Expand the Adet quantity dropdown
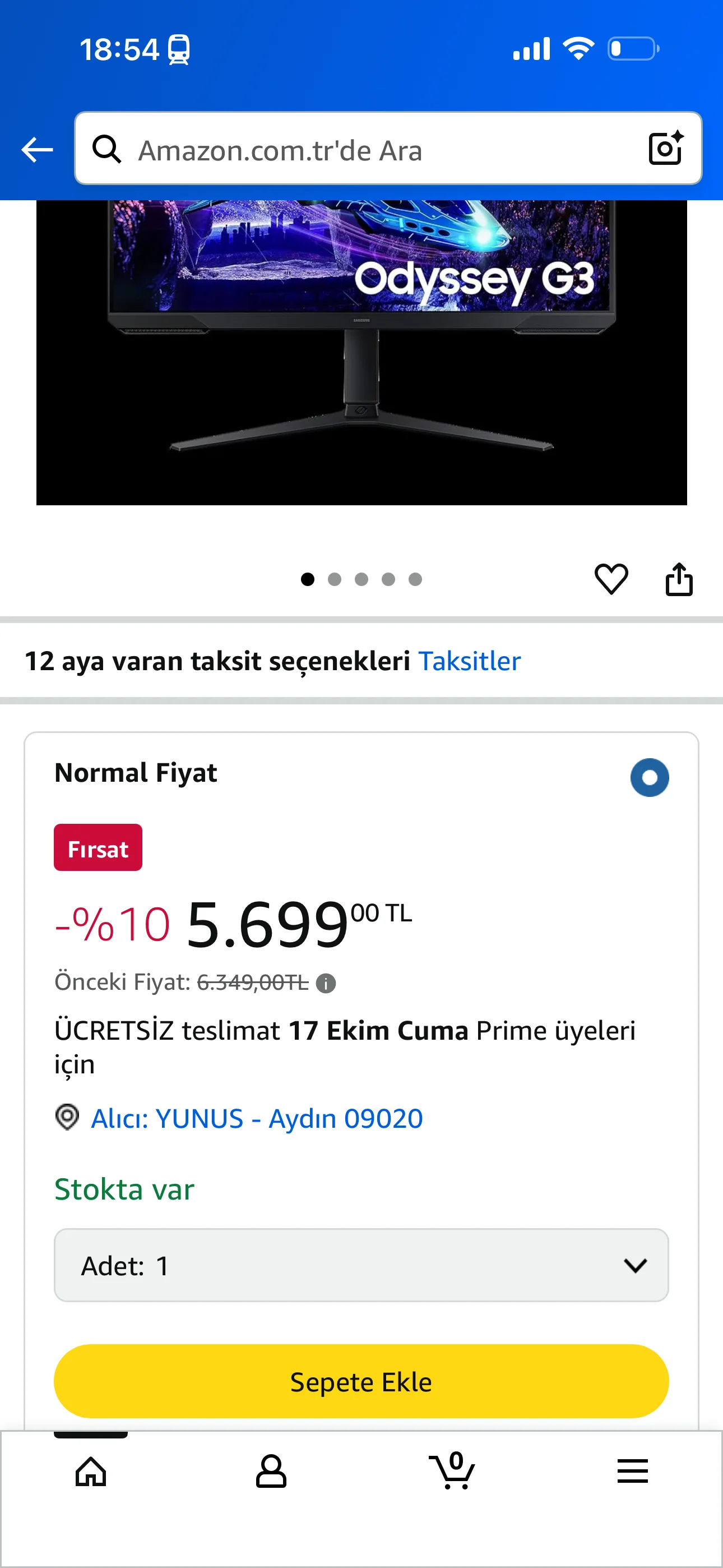 coord(361,1266)
